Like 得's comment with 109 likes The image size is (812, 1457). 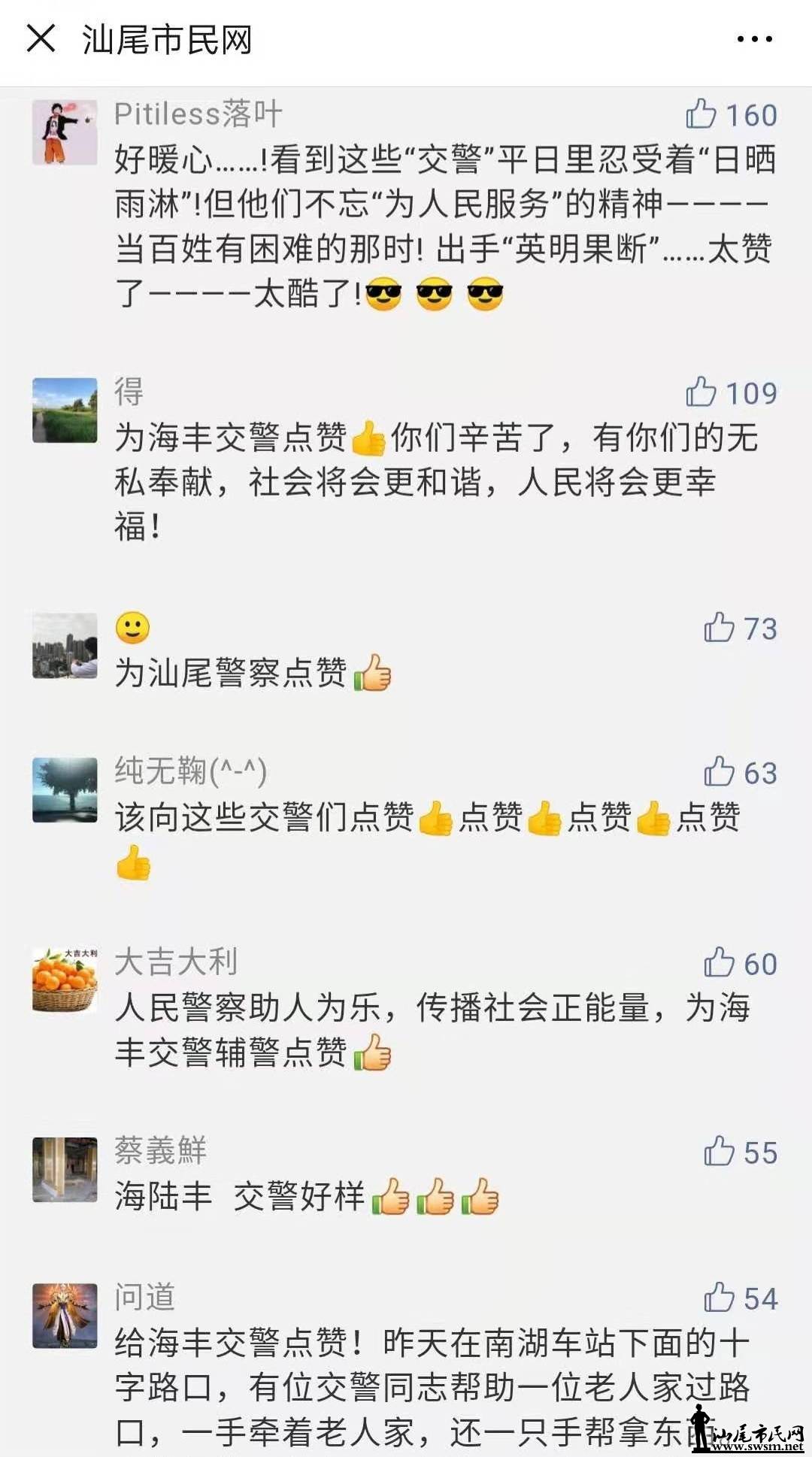tap(701, 392)
